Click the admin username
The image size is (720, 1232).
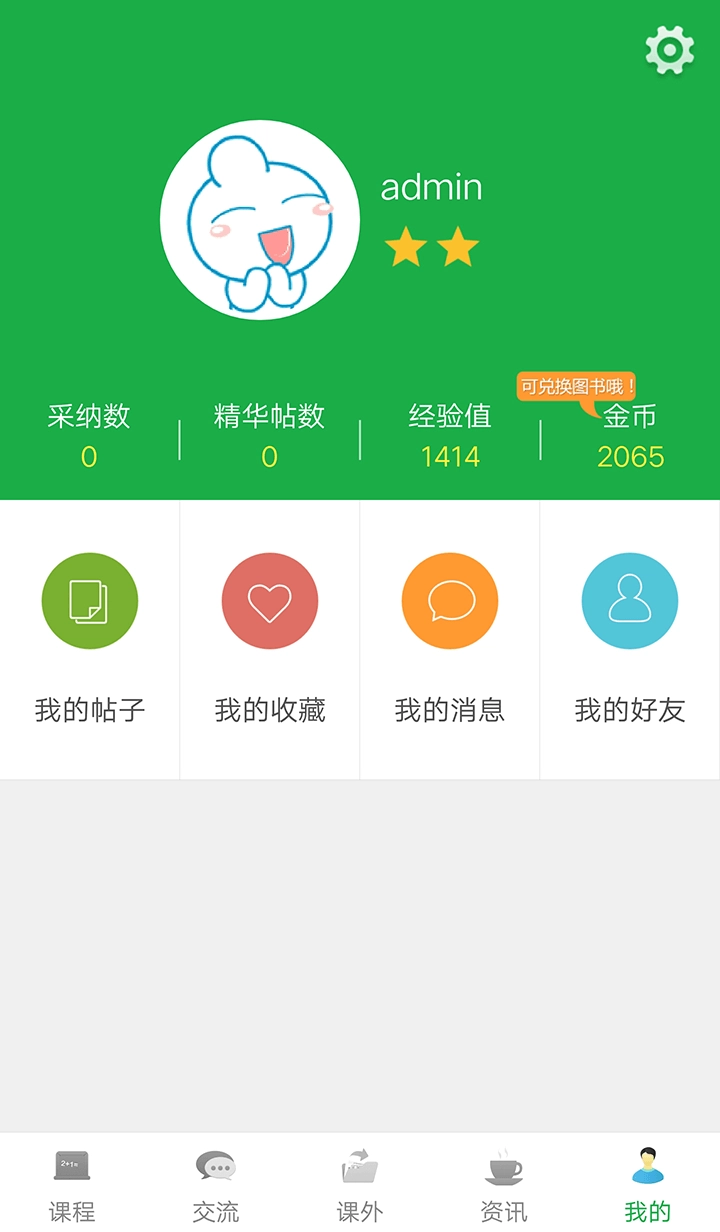[432, 188]
